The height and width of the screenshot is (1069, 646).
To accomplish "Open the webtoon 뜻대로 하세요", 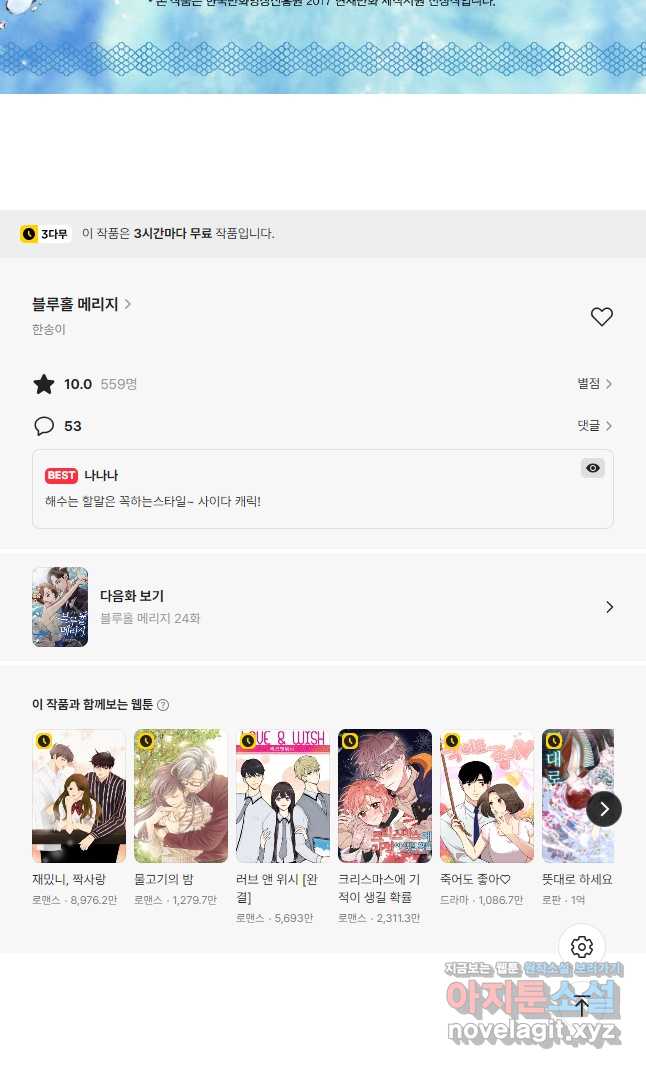I will pyautogui.click(x=576, y=796).
